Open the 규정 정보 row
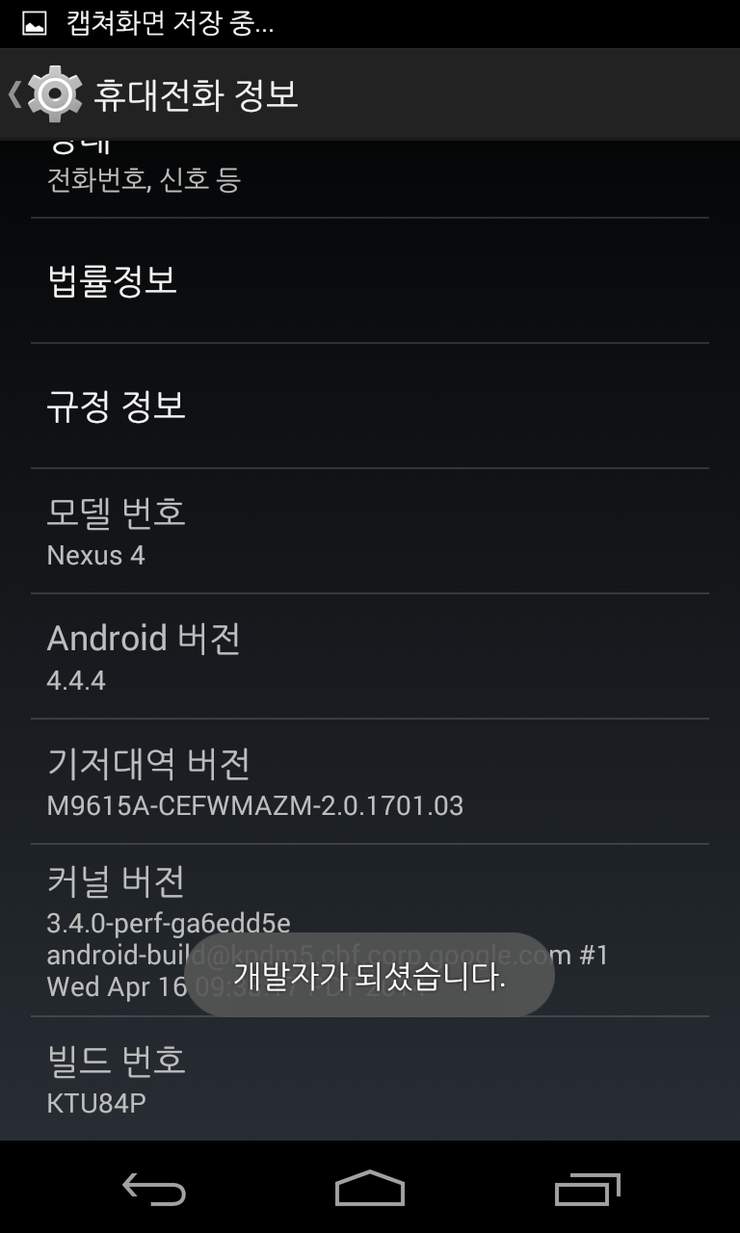Viewport: 740px width, 1233px height. point(369,406)
